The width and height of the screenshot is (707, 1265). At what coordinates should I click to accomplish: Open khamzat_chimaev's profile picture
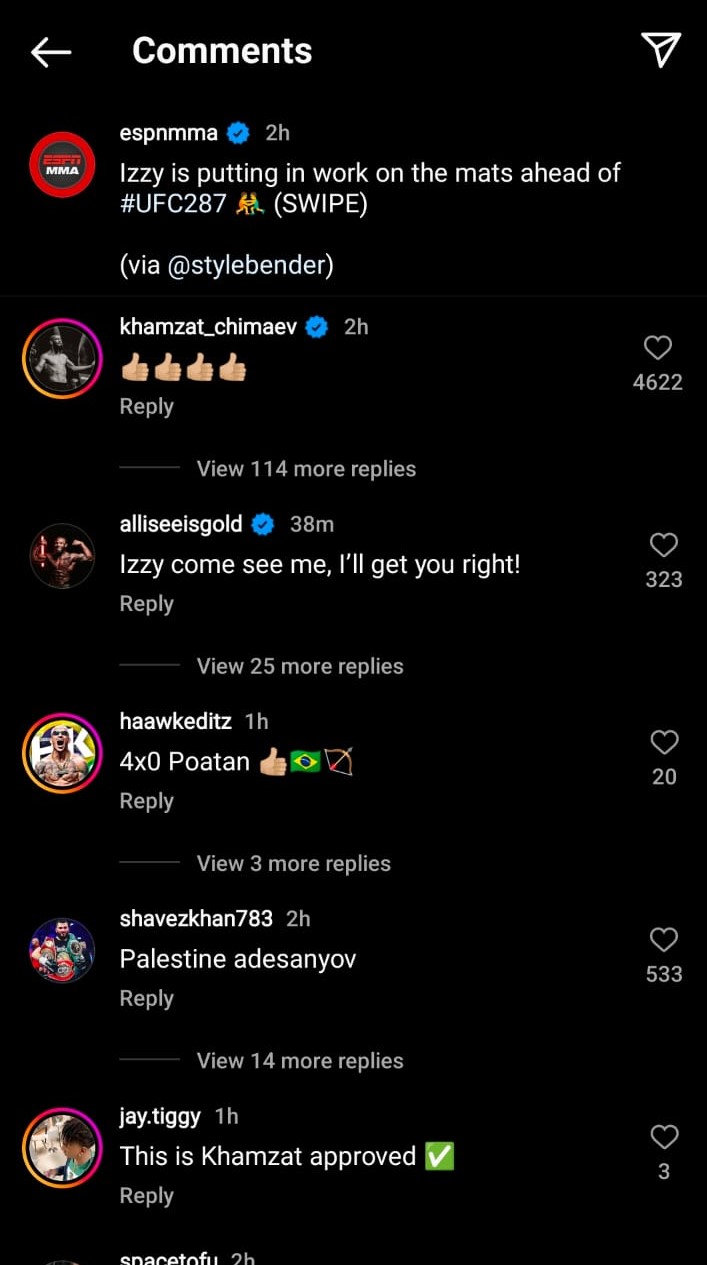62,360
